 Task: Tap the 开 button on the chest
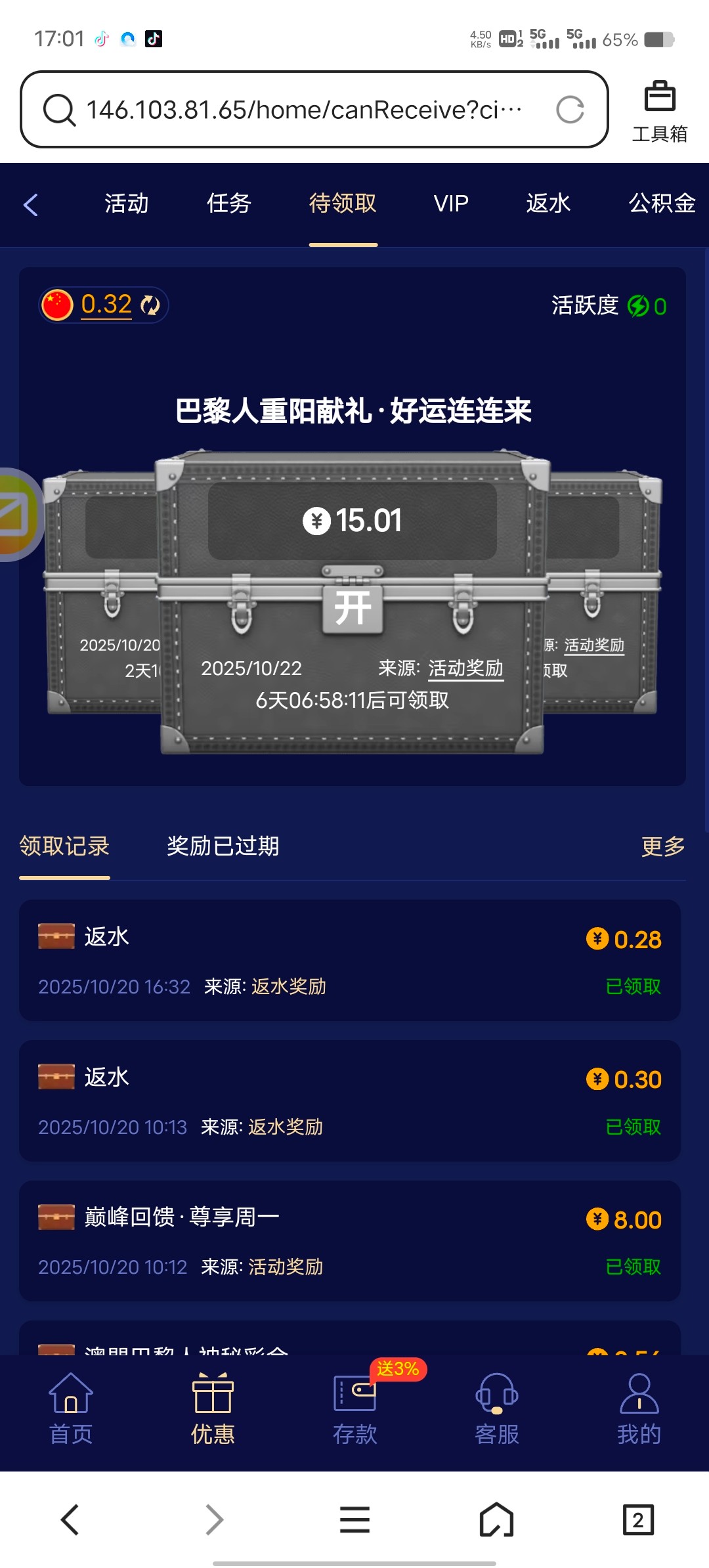(353, 608)
